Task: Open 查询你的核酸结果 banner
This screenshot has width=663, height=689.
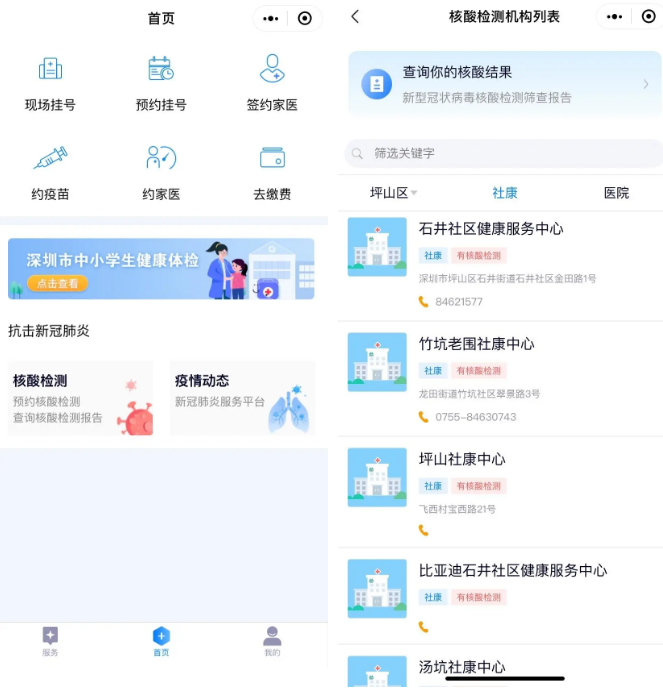Action: click(504, 84)
